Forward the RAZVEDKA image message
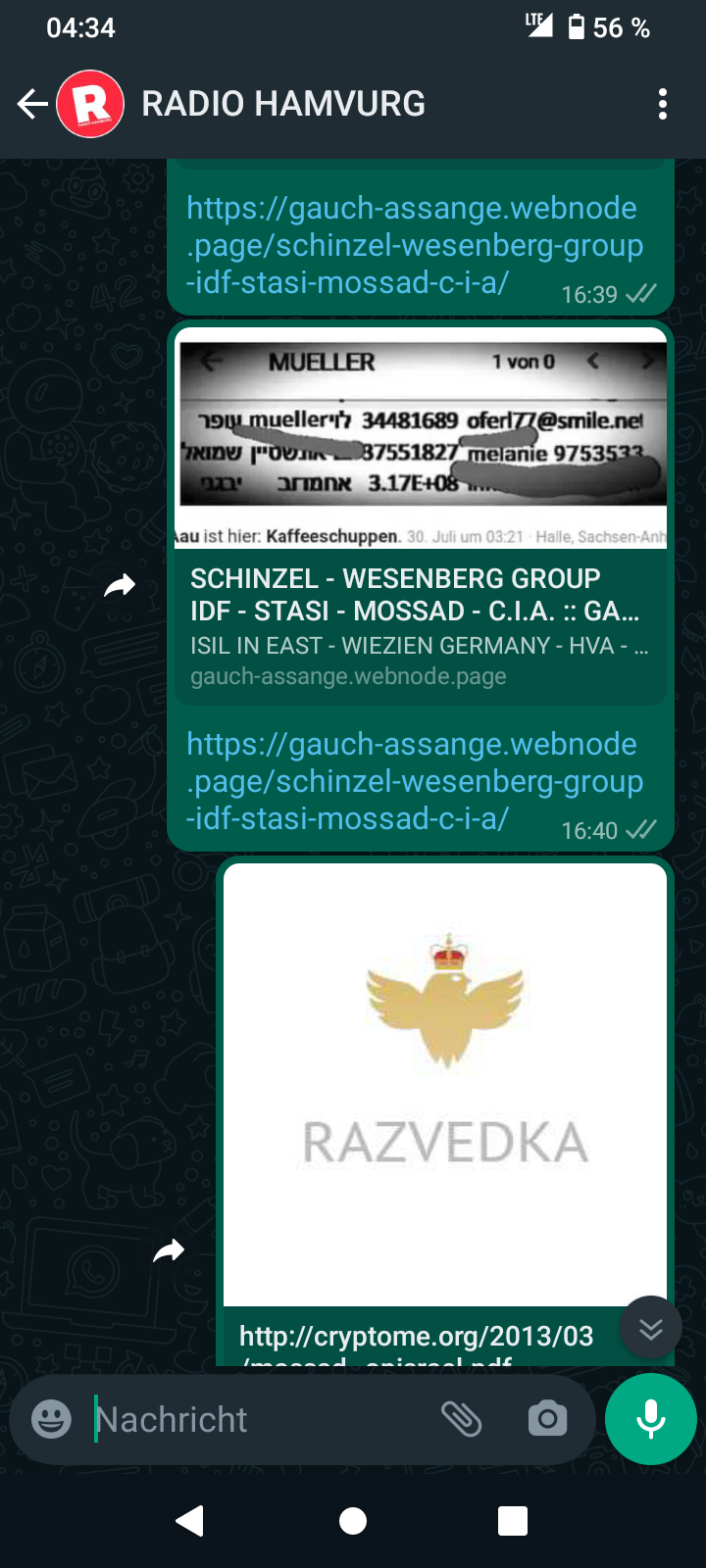This screenshot has height=1568, width=706. [169, 1250]
